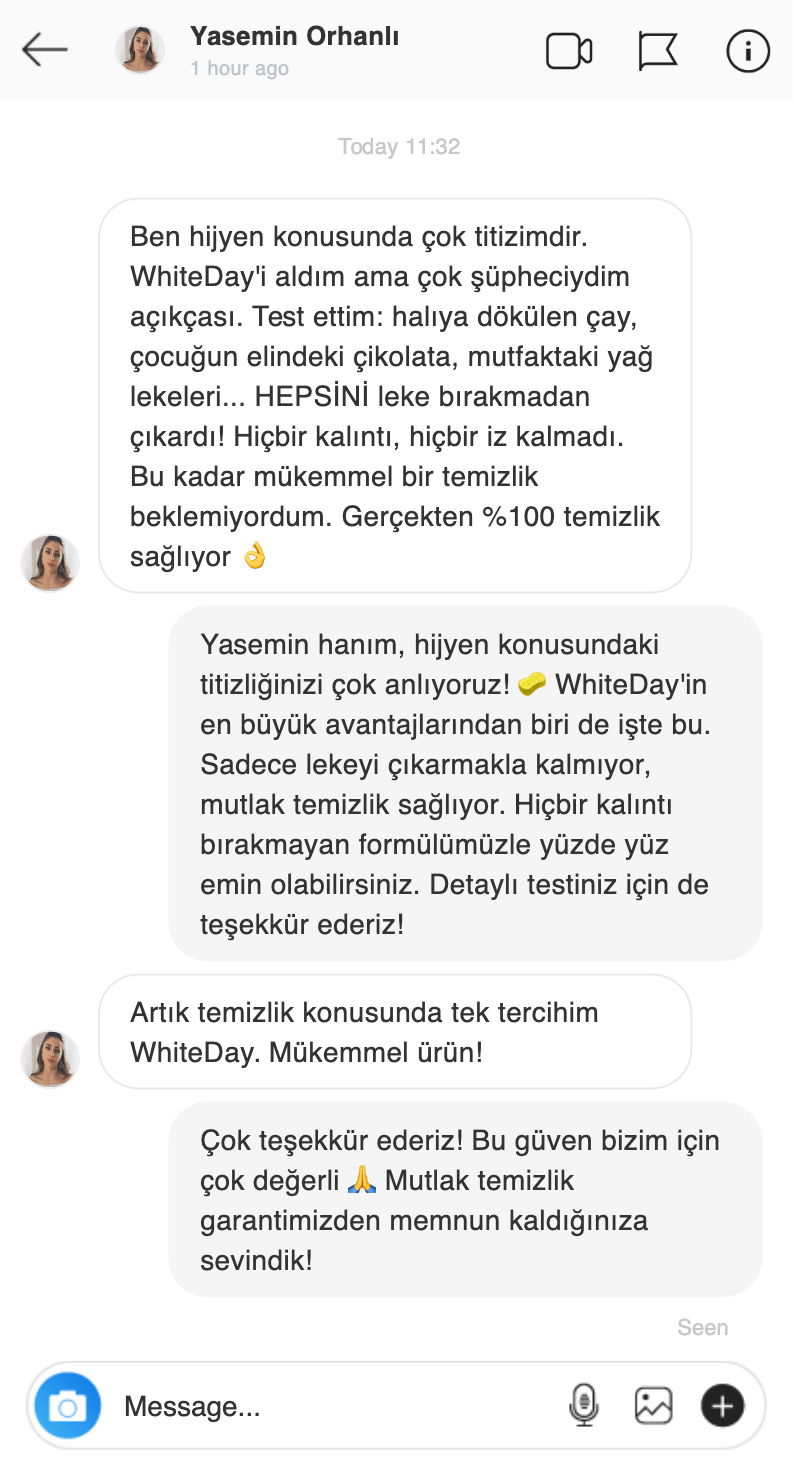
Task: Open conversation info details
Action: point(747,51)
